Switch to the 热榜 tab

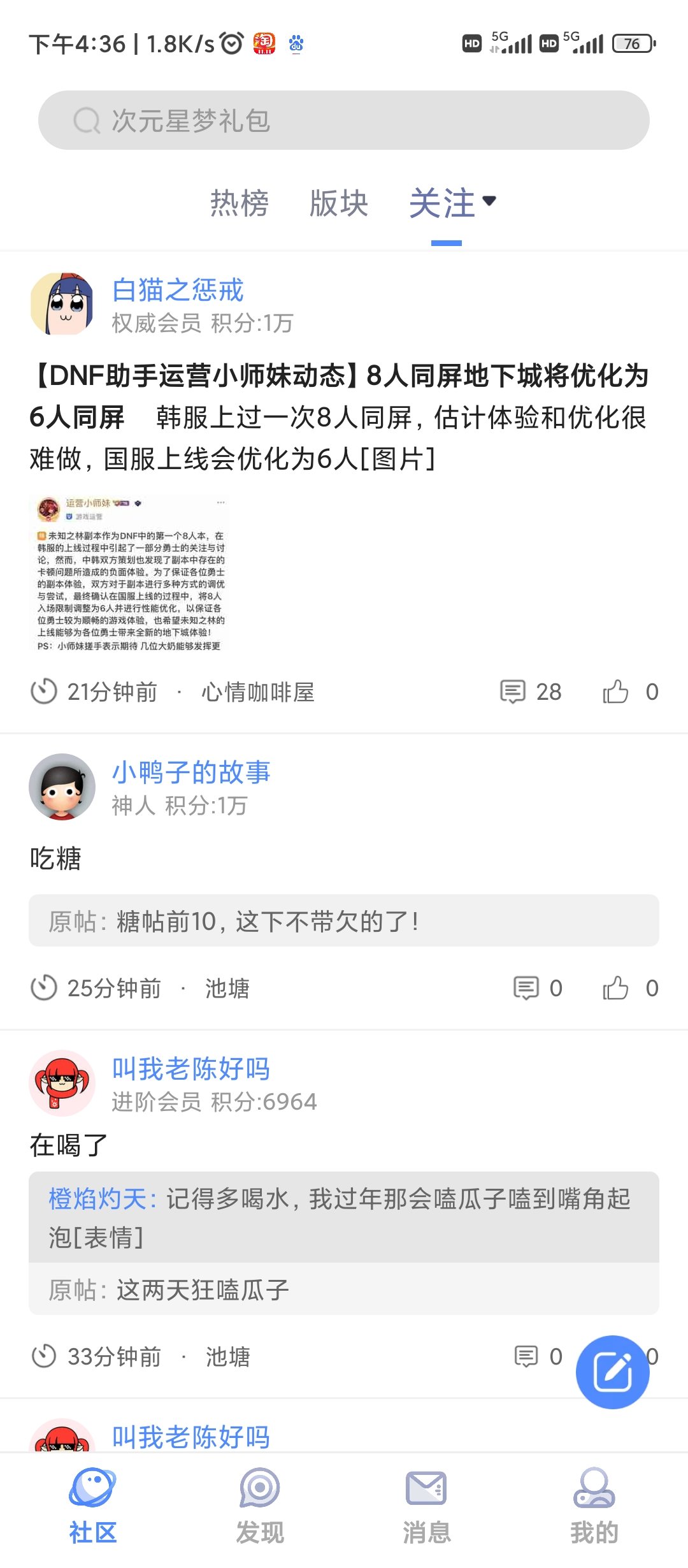click(x=240, y=203)
